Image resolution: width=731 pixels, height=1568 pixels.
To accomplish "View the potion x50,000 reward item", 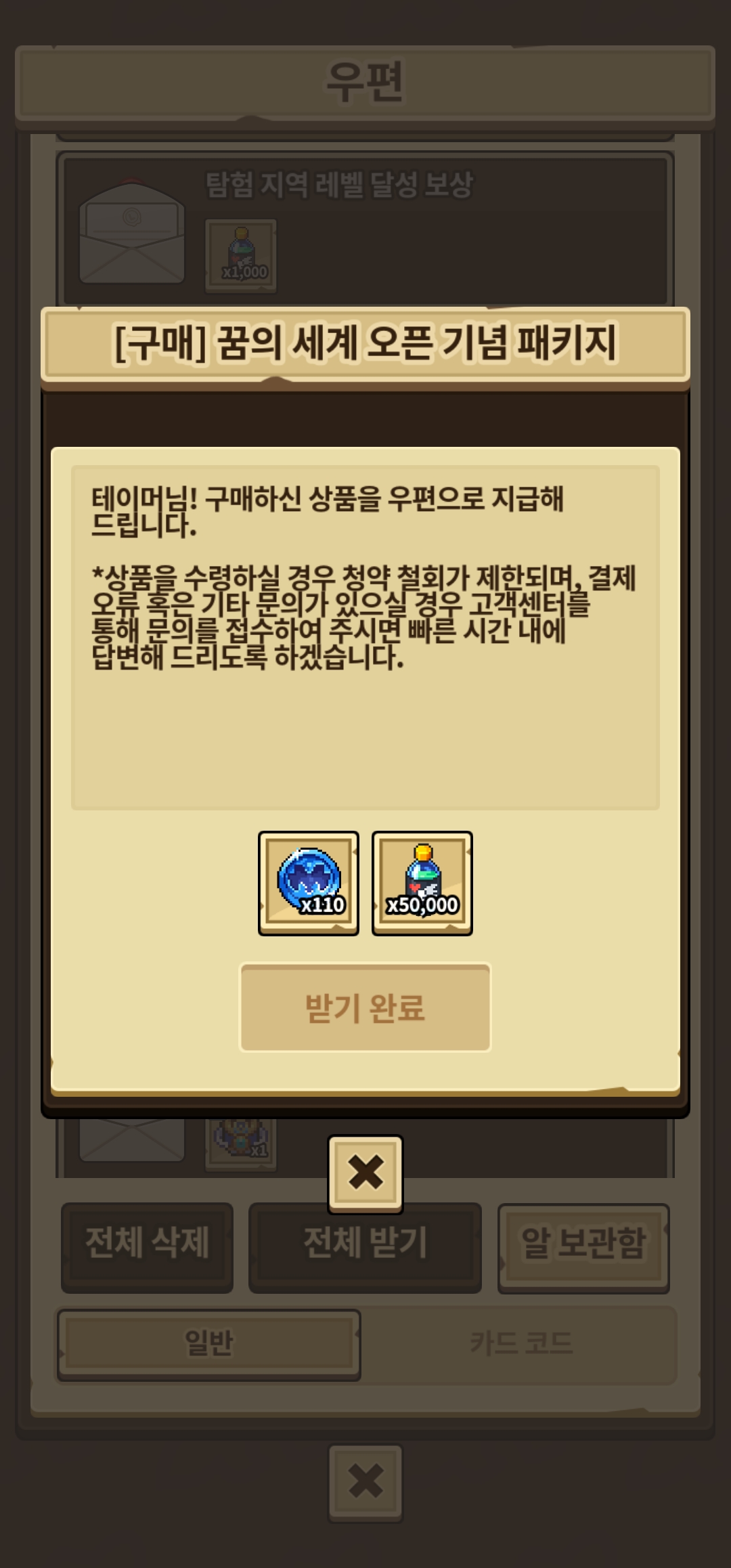I will (422, 883).
